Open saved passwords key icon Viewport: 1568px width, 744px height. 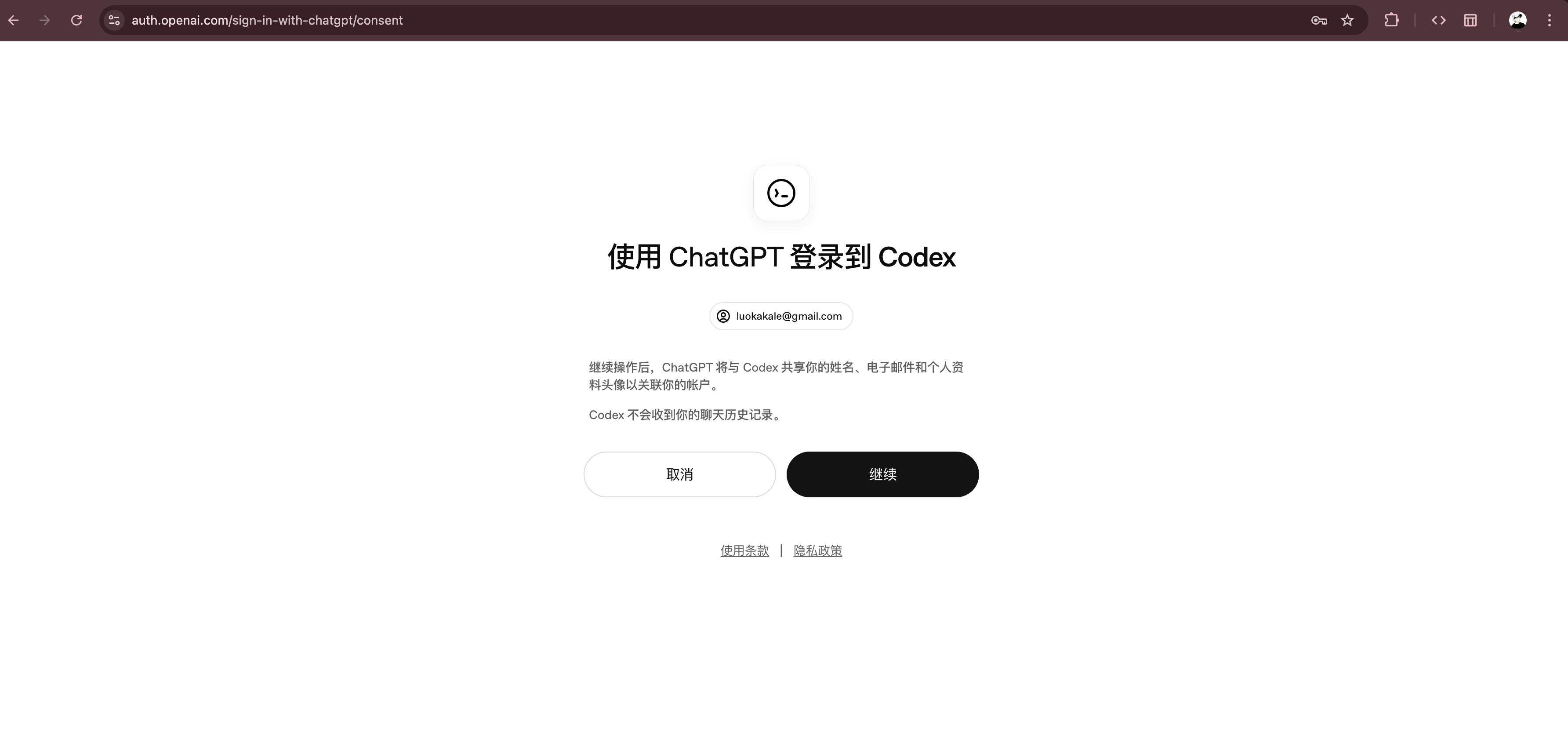coord(1318,20)
